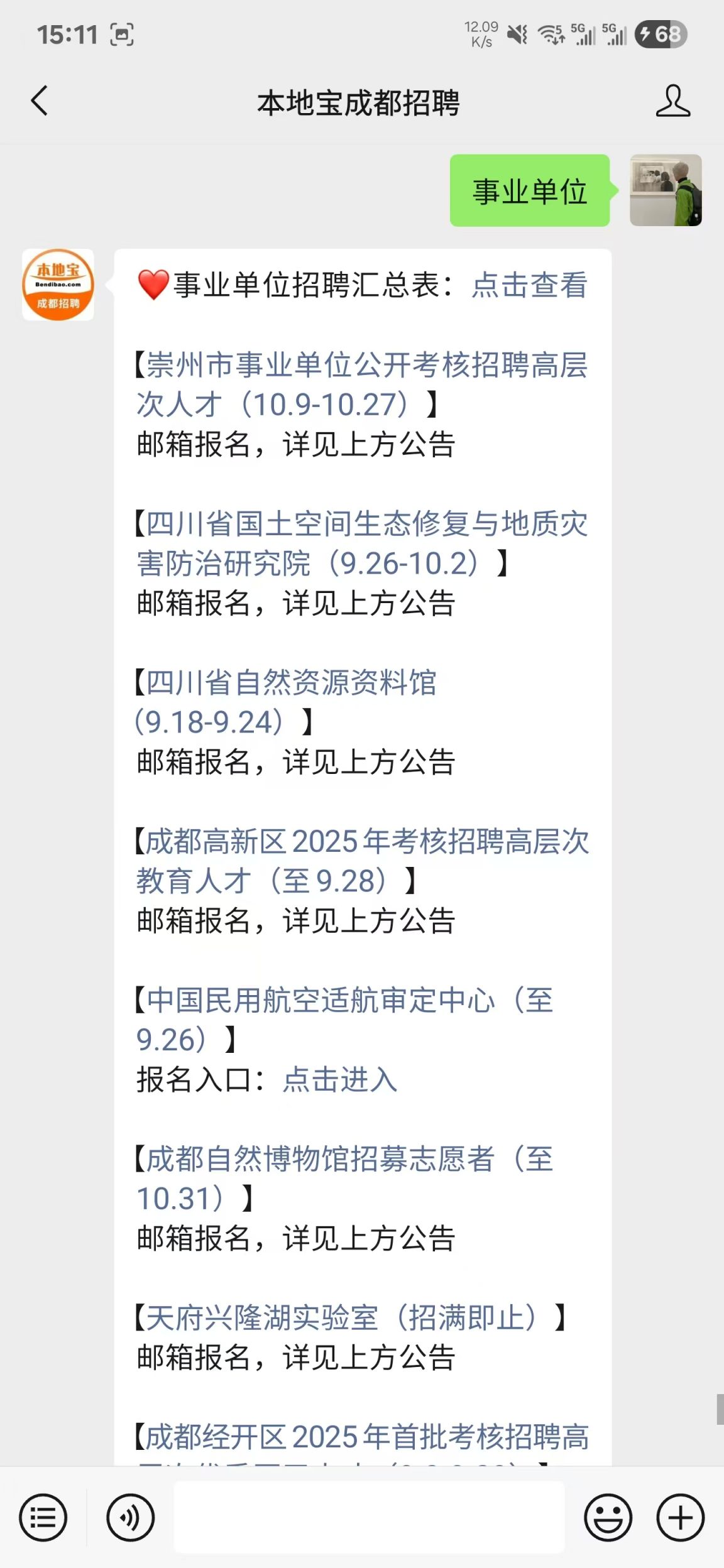The width and height of the screenshot is (724, 1568).
Task: Go back from 本地宝成都招聘 chat
Action: [x=39, y=101]
